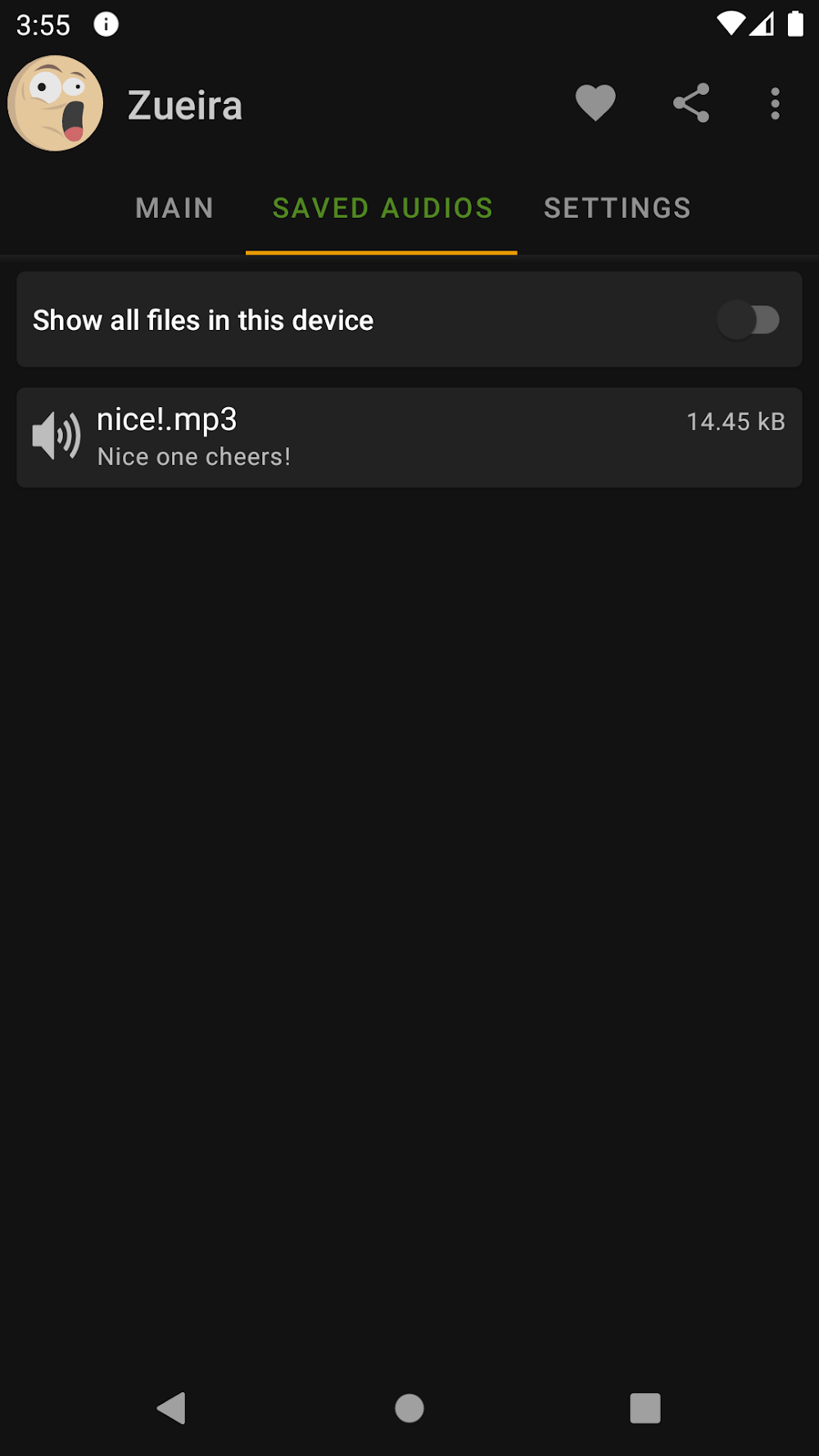819x1456 pixels.
Task: Go to the home screen
Action: coord(409,1408)
